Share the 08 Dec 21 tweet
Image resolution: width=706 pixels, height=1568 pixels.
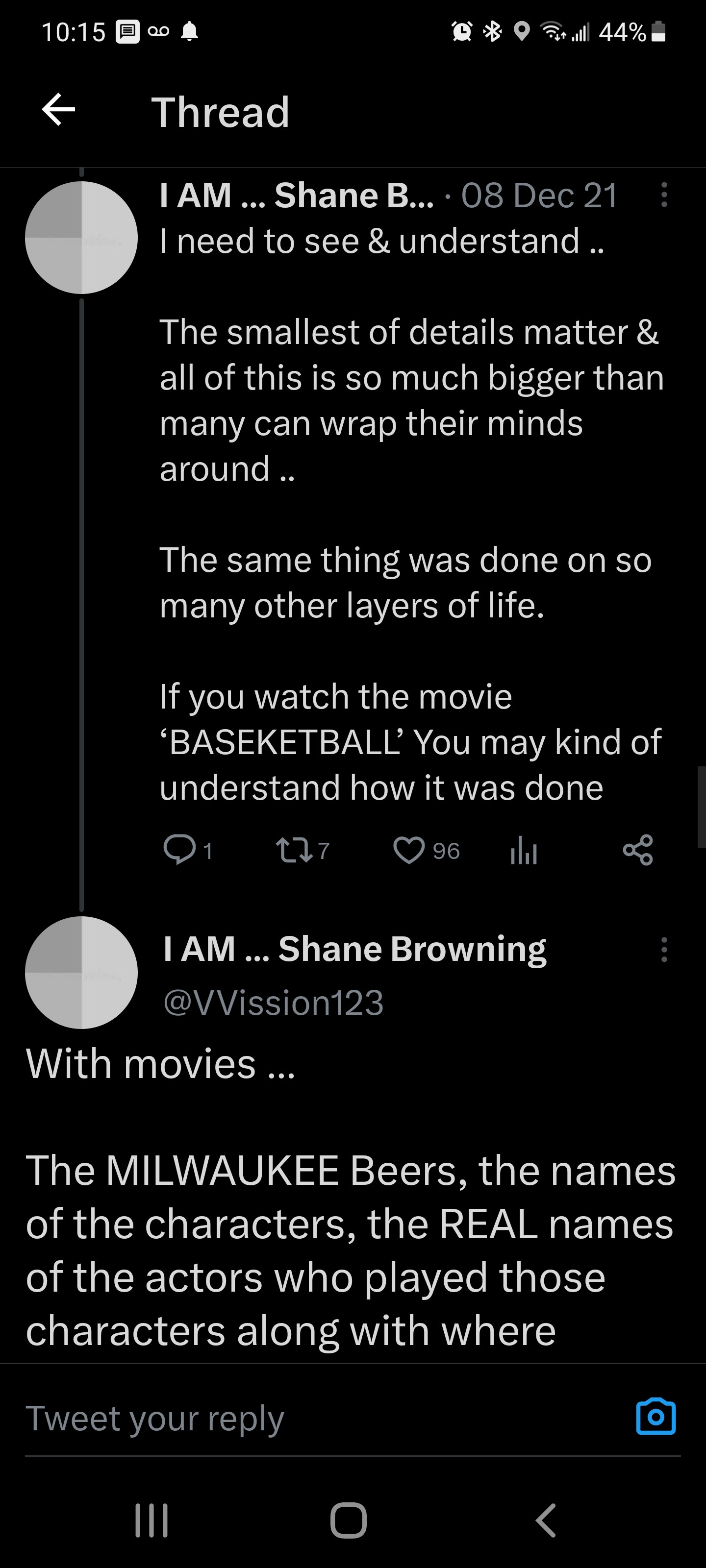tap(638, 850)
